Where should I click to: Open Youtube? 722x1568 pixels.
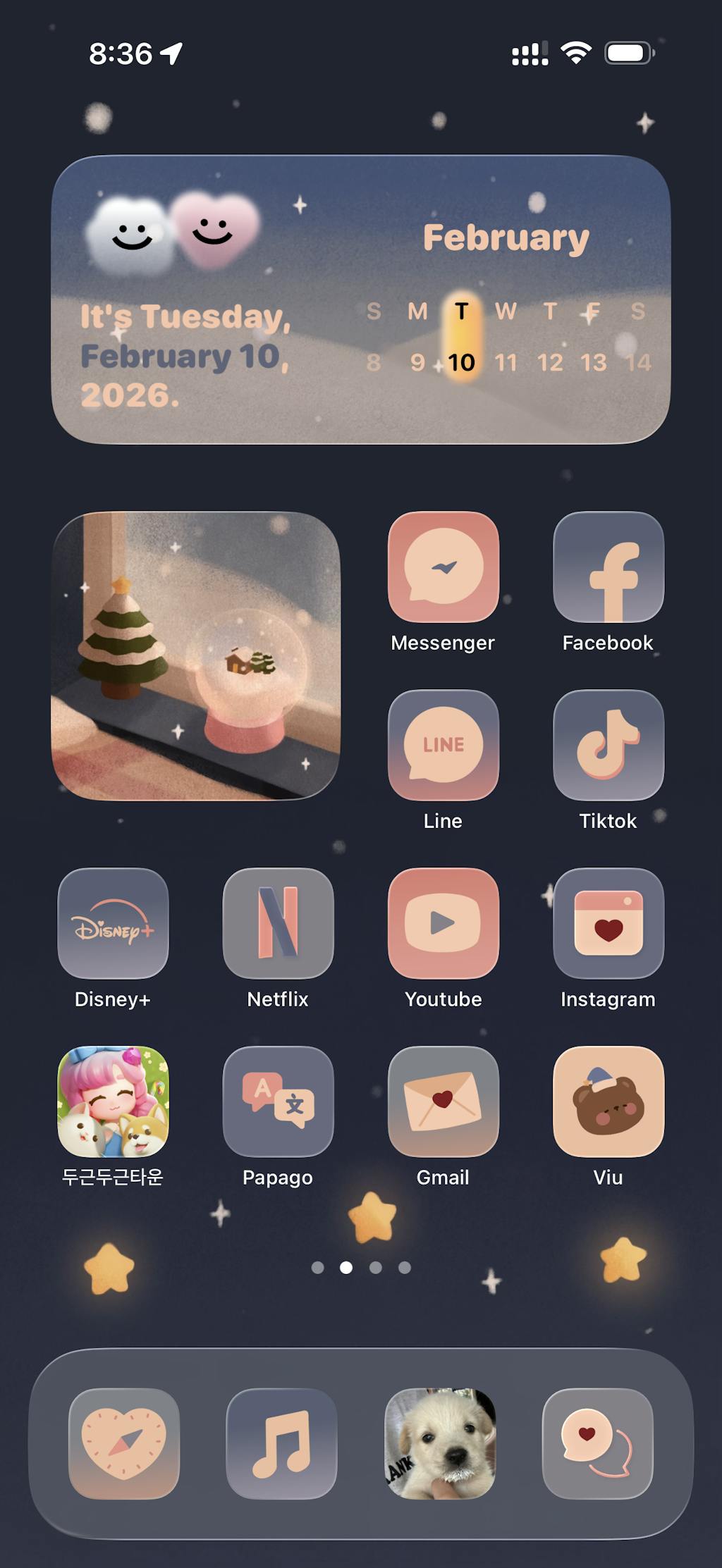point(443,923)
